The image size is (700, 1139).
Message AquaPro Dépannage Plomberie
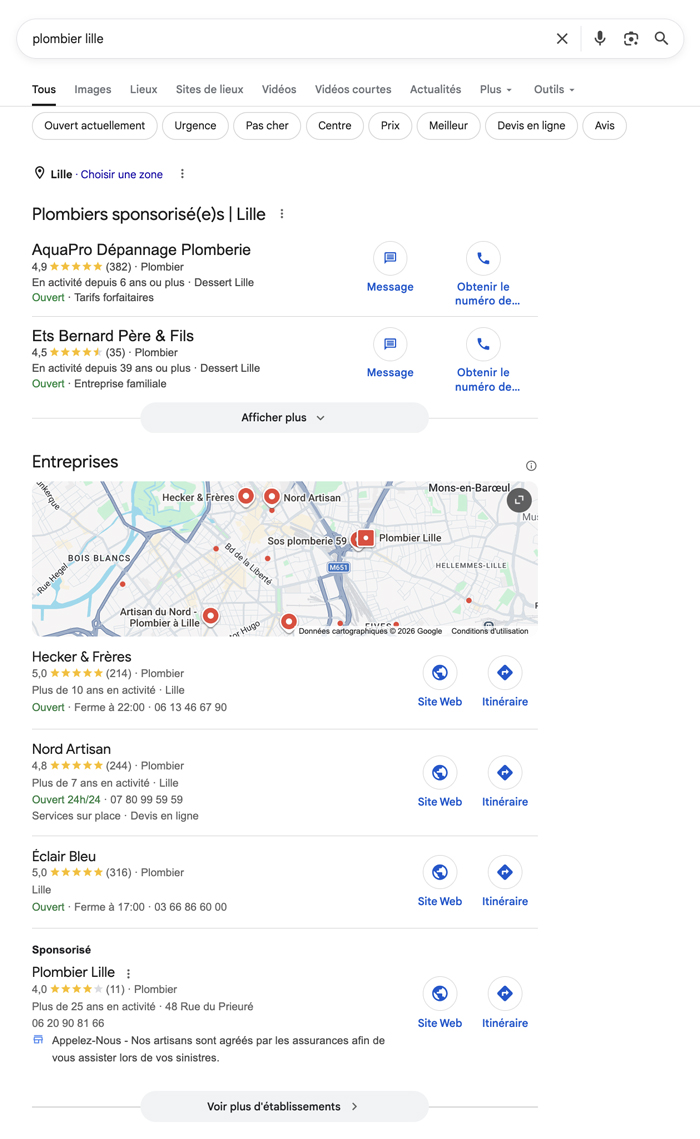point(390,268)
